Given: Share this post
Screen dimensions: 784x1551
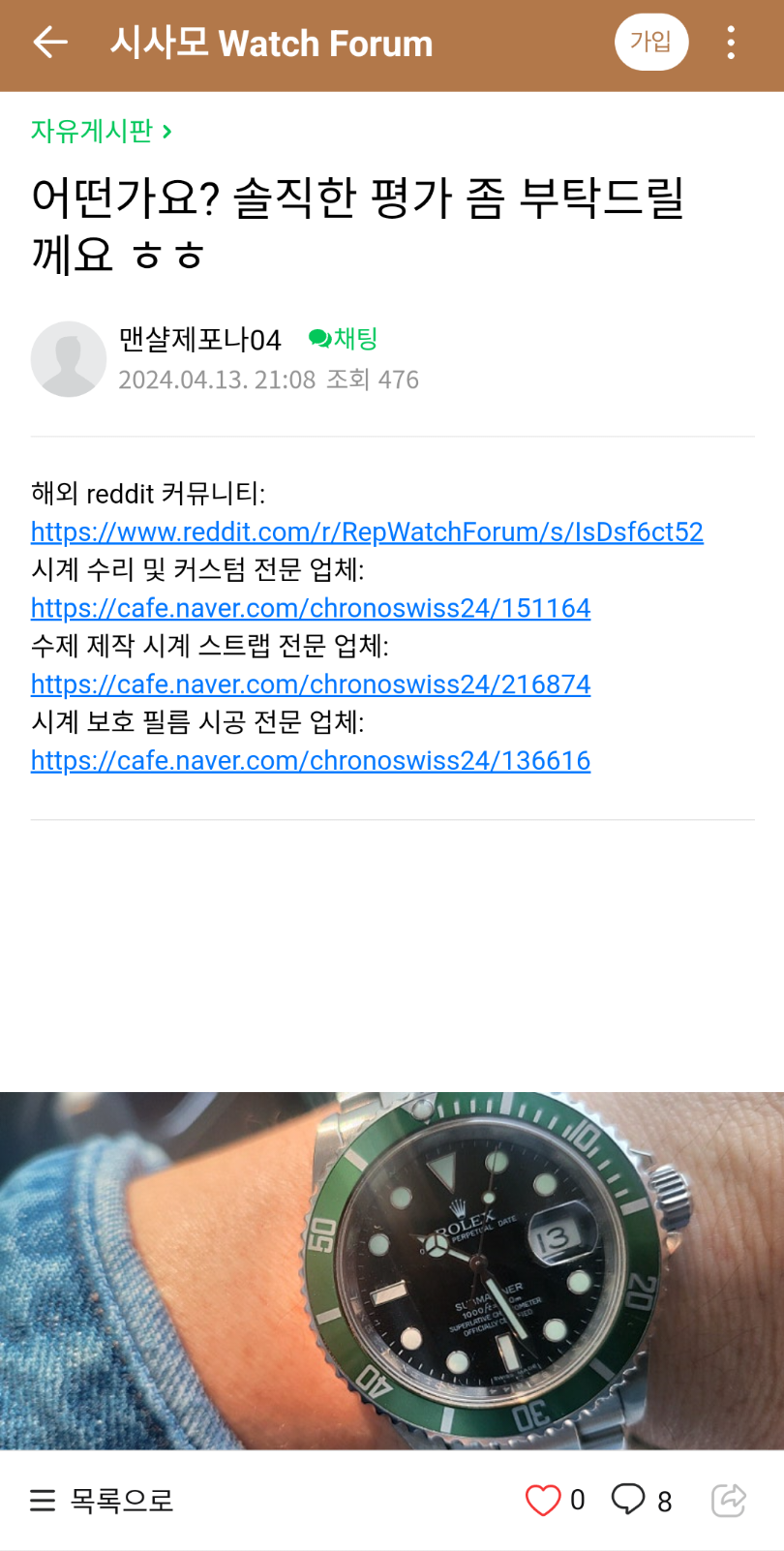Looking at the screenshot, I should (x=729, y=1500).
